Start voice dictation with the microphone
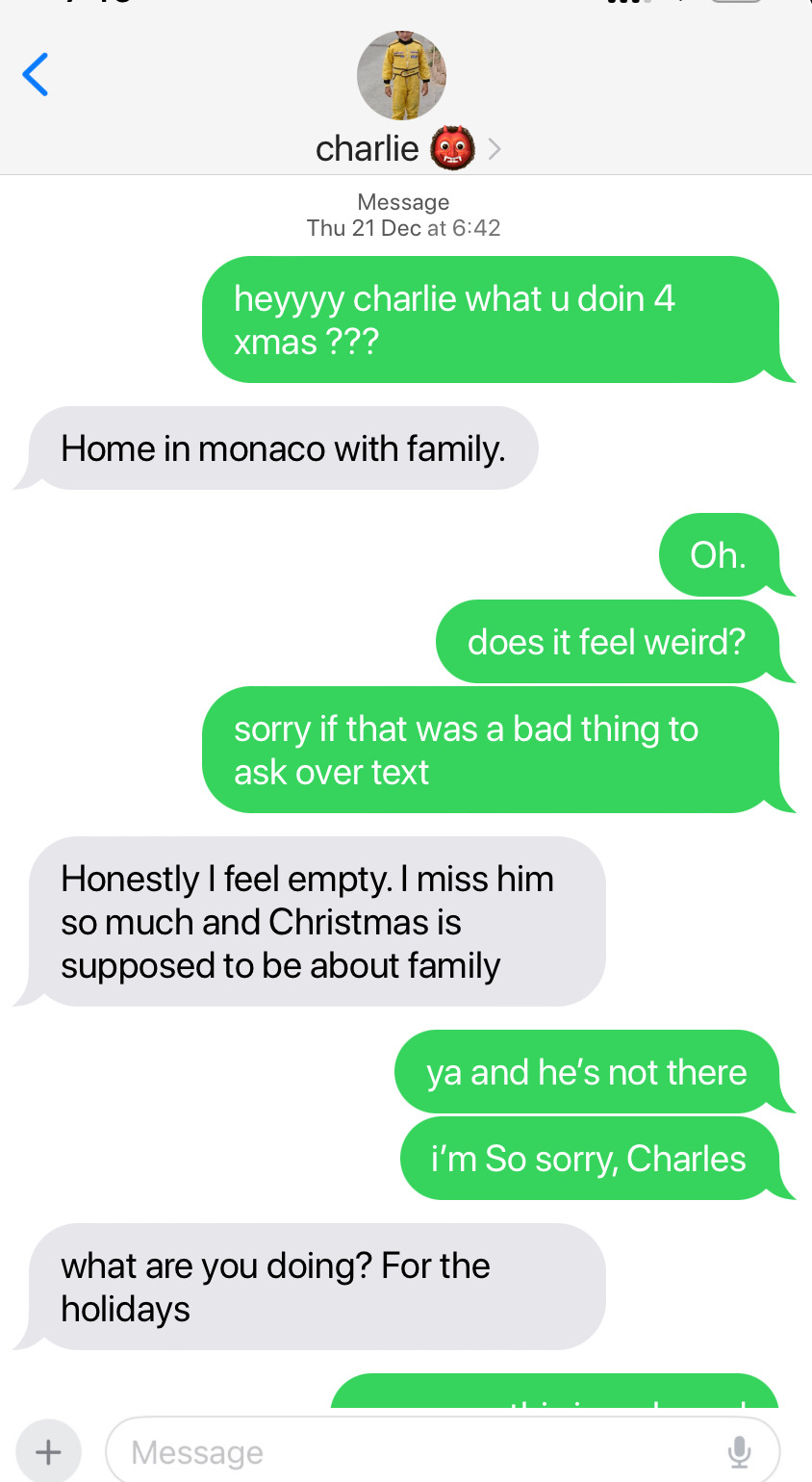Screen dimensions: 812x1482 click(x=739, y=1450)
